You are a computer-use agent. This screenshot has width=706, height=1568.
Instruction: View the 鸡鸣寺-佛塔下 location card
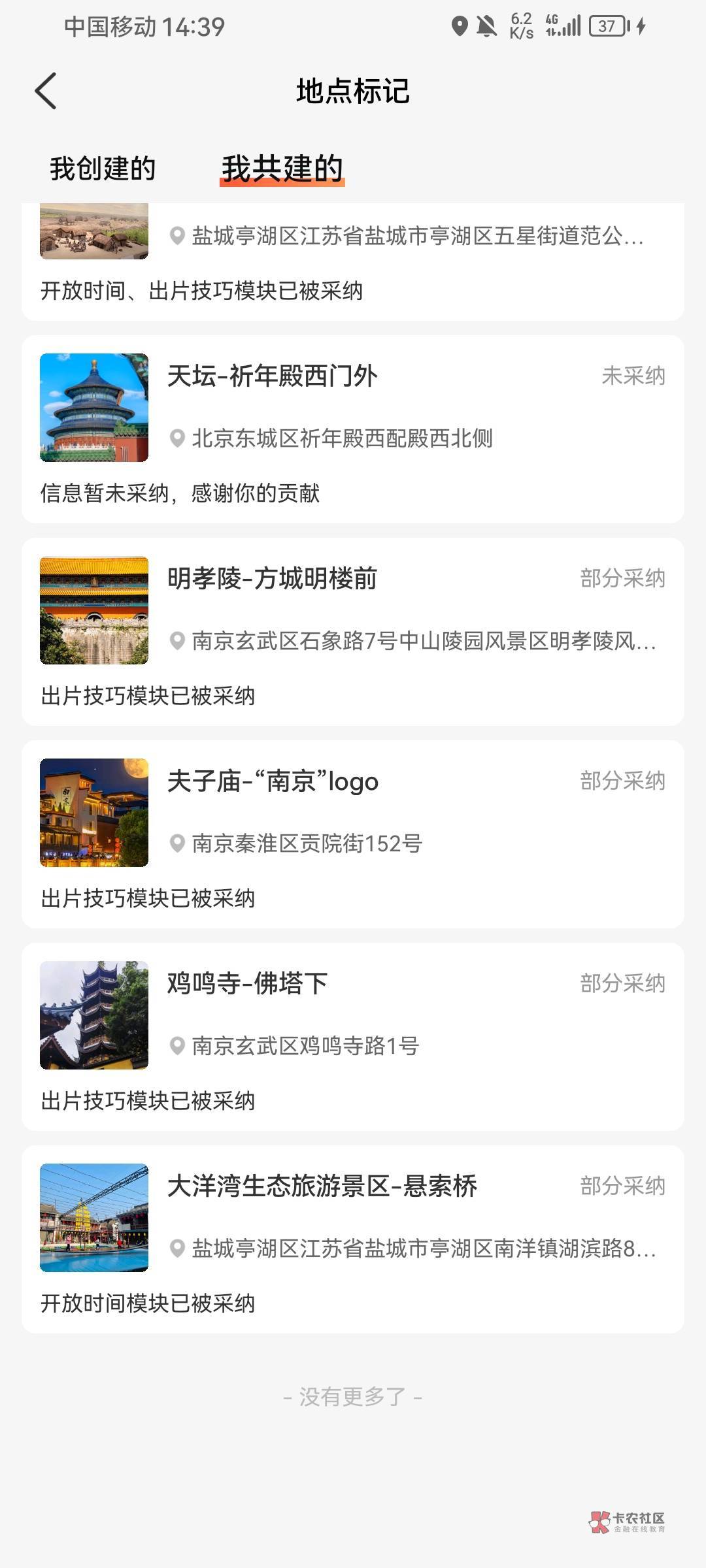[353, 1036]
